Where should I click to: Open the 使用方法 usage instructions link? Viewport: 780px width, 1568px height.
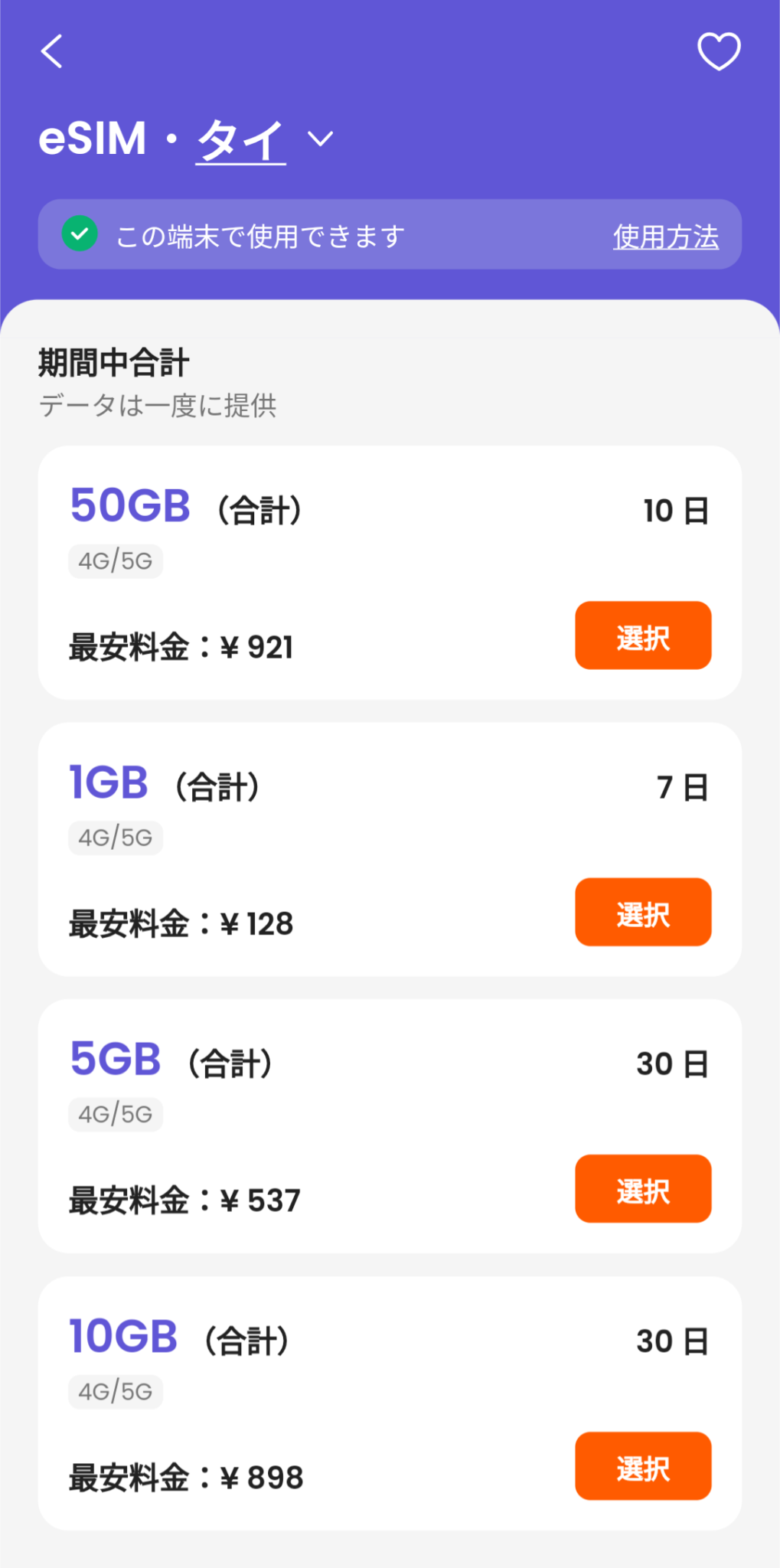click(665, 237)
